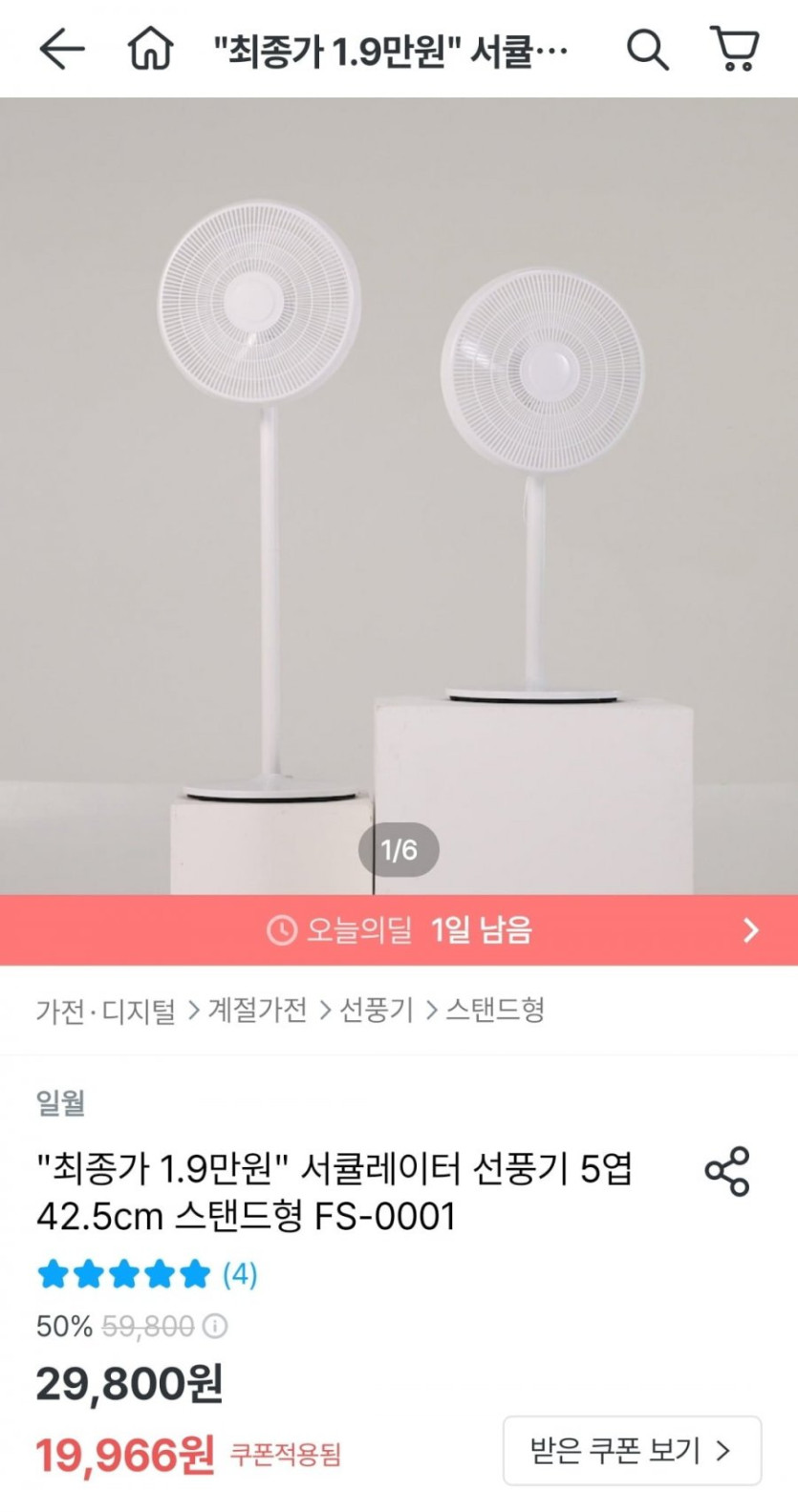Show discount info next to 59,800
798x1512 pixels.
tap(216, 1326)
